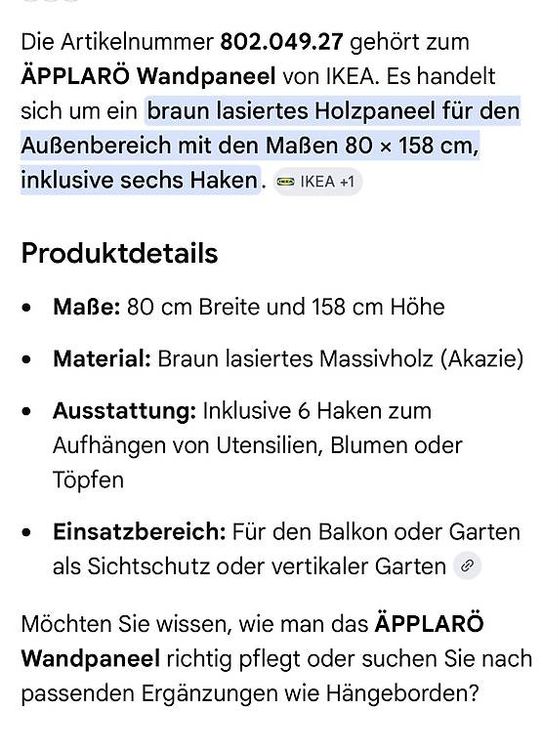Tap the link icon after vertikaler Garten

tap(467, 566)
